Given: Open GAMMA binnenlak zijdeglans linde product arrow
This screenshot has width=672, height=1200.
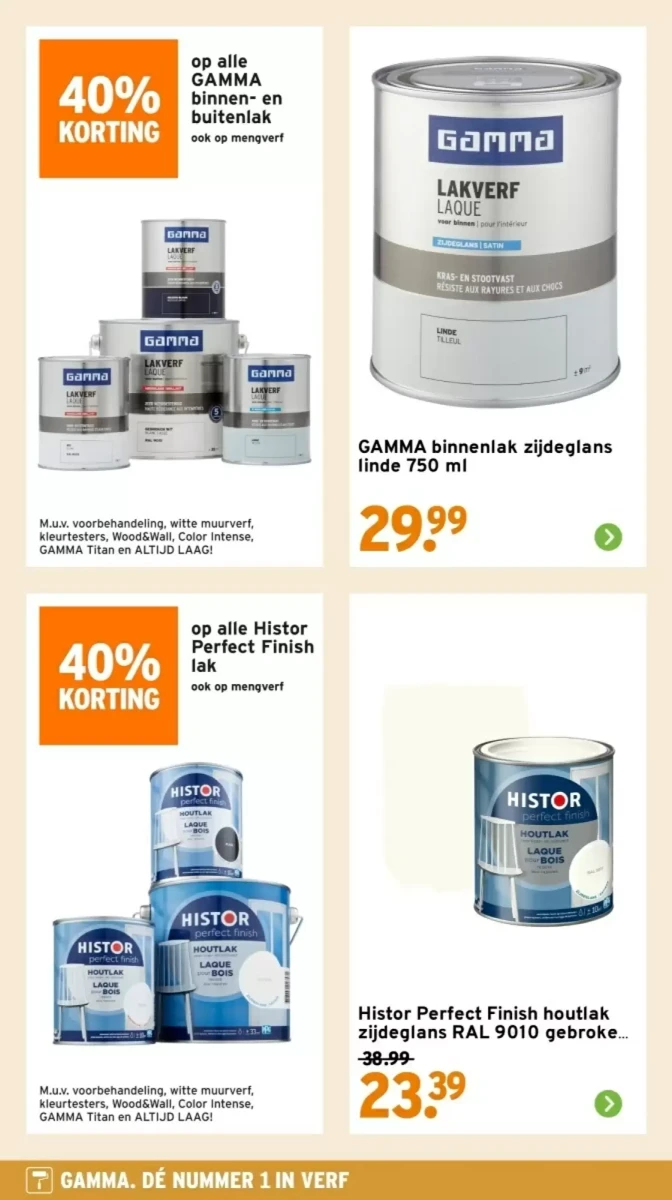Looking at the screenshot, I should (608, 537).
